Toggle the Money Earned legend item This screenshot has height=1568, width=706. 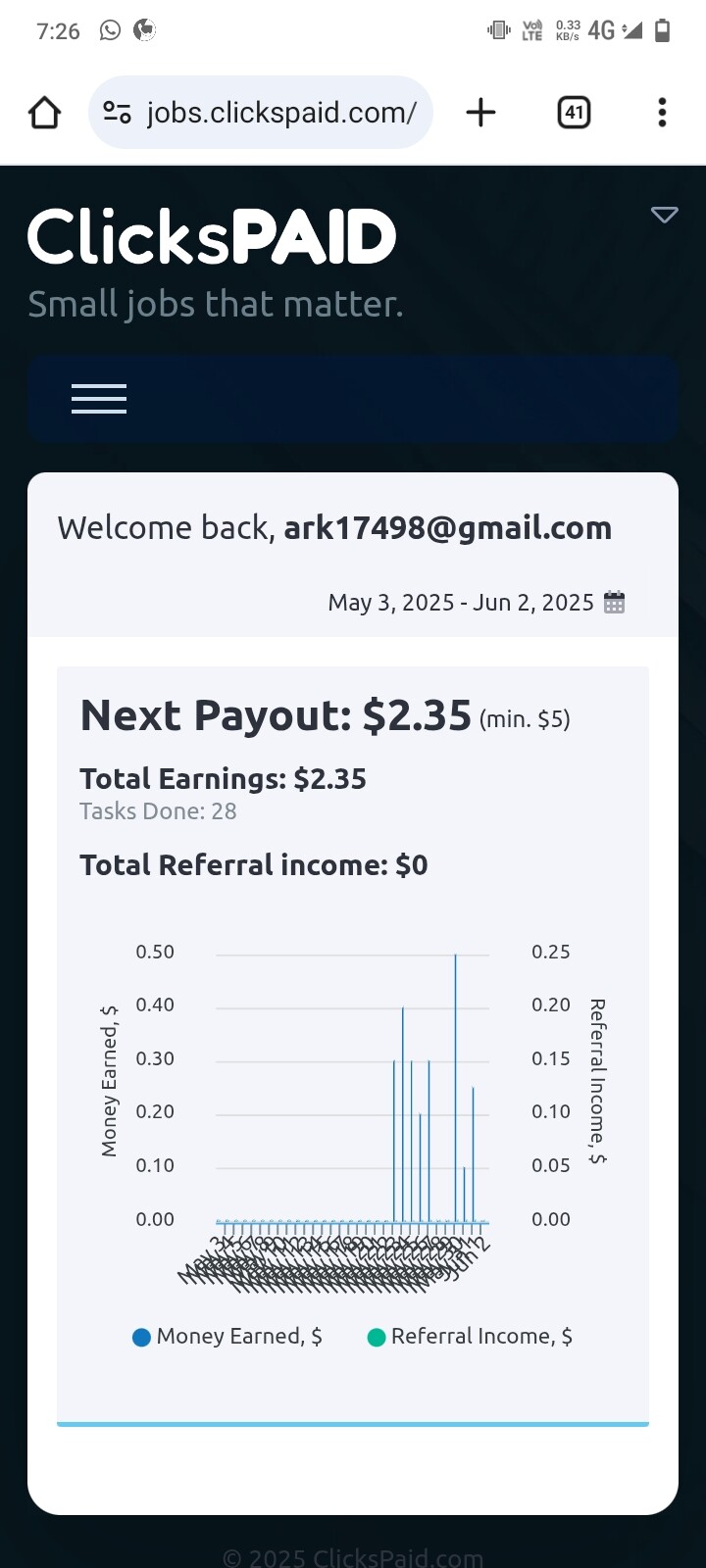tap(227, 1337)
